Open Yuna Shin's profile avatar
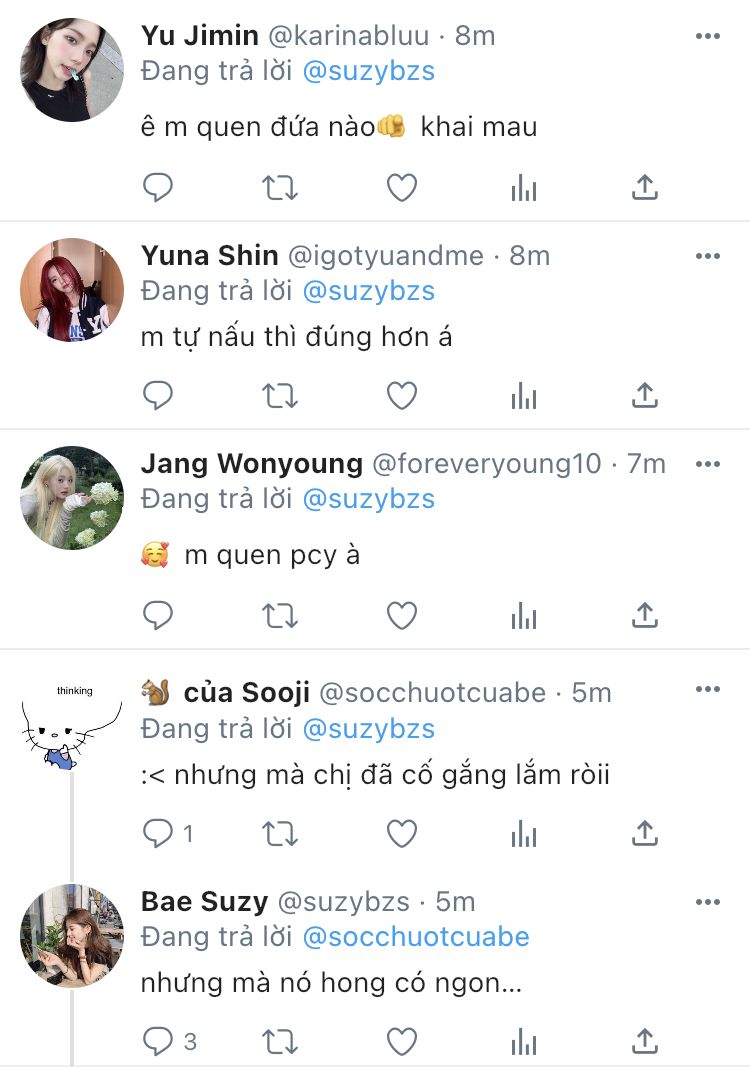This screenshot has height=1070, width=750. [x=71, y=290]
